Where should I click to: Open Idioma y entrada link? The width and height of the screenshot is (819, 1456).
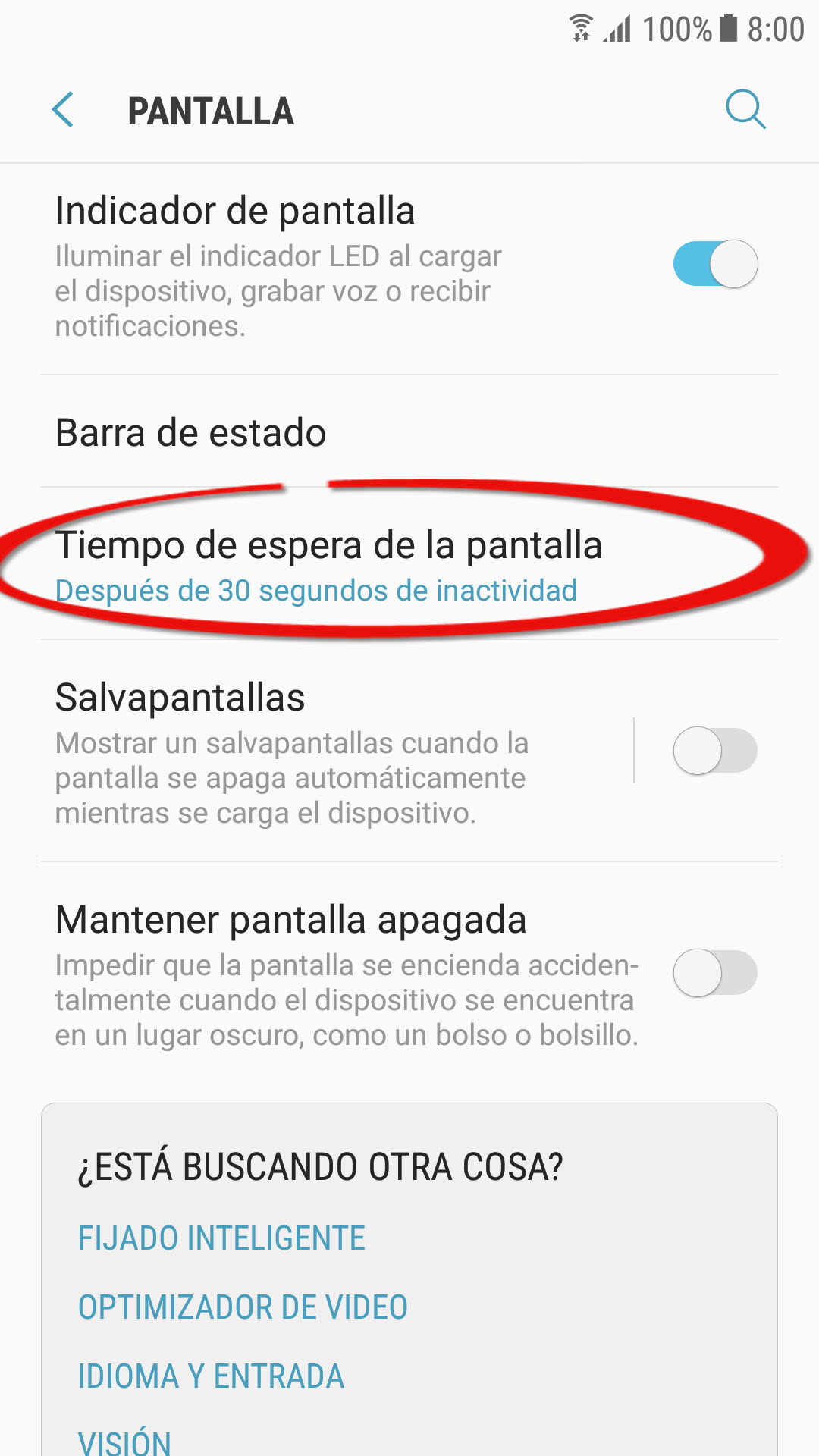(211, 1376)
